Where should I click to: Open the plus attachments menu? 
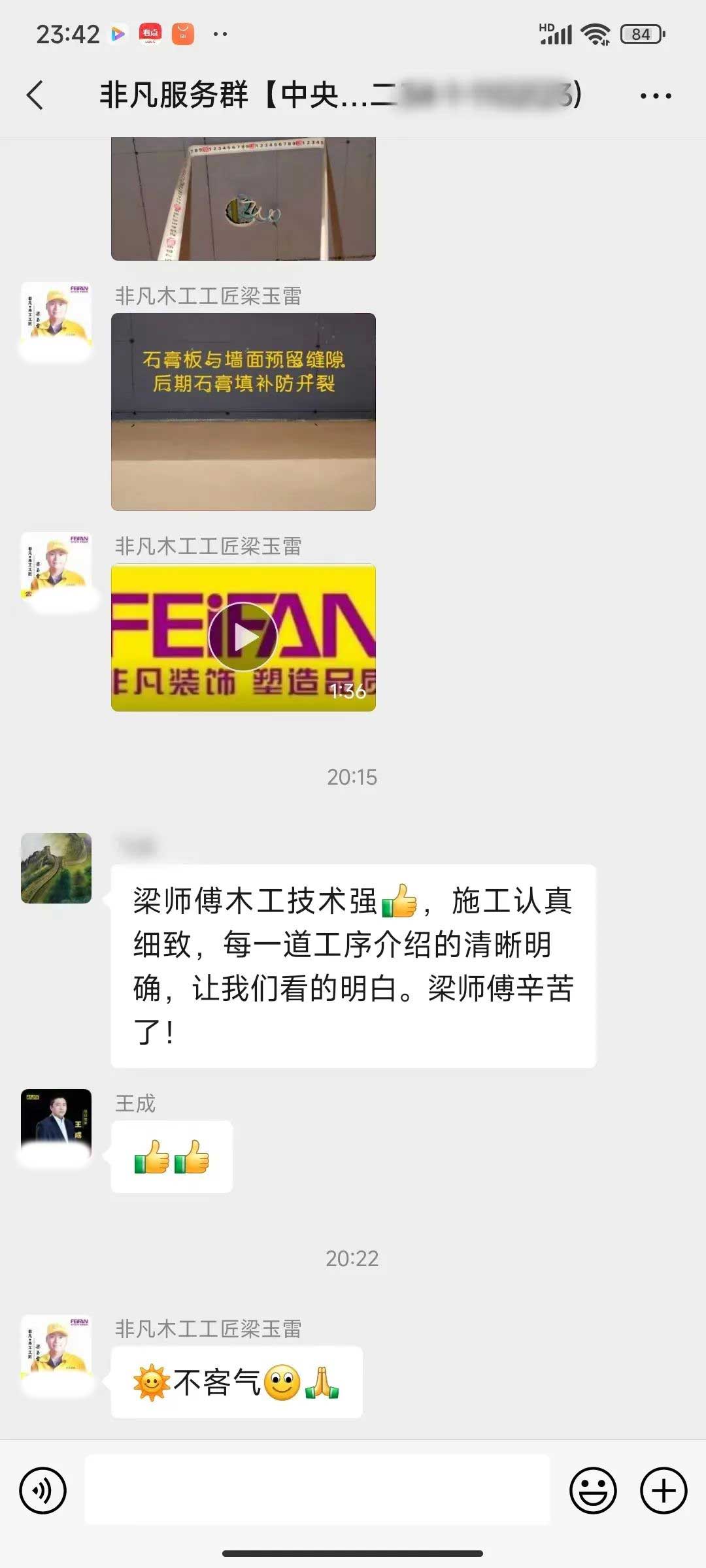click(663, 1490)
